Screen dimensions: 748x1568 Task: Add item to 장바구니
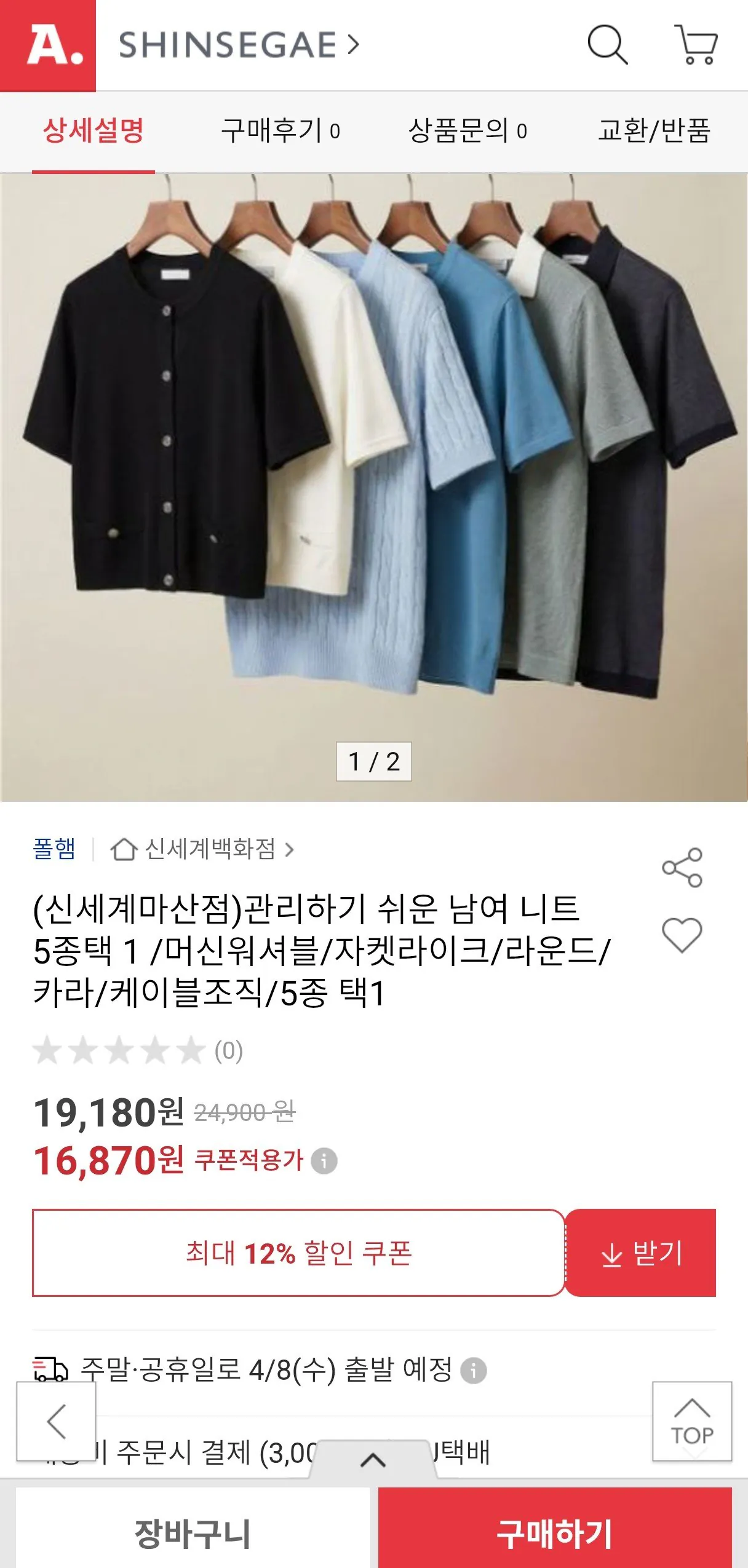[193, 1534]
